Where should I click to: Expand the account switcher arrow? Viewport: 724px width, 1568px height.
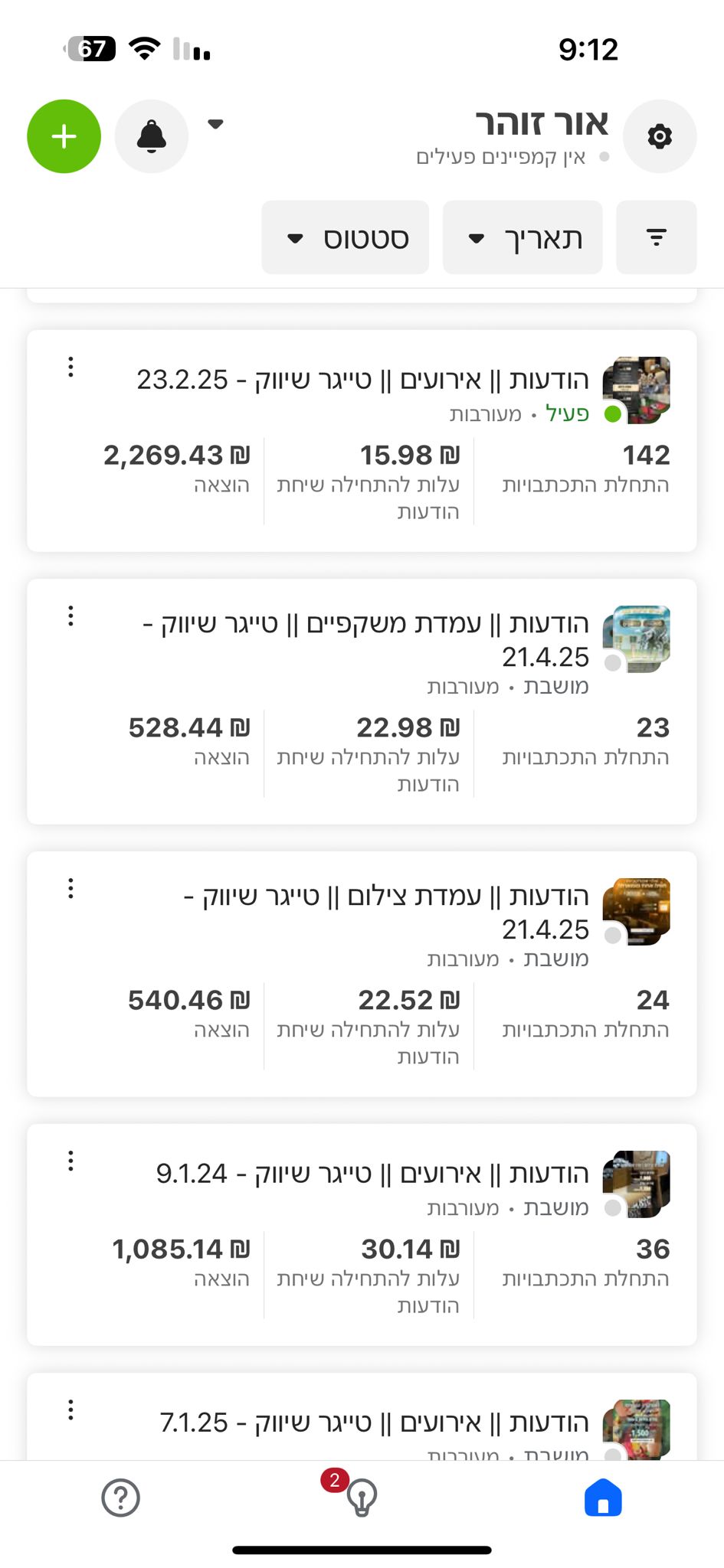click(x=215, y=124)
